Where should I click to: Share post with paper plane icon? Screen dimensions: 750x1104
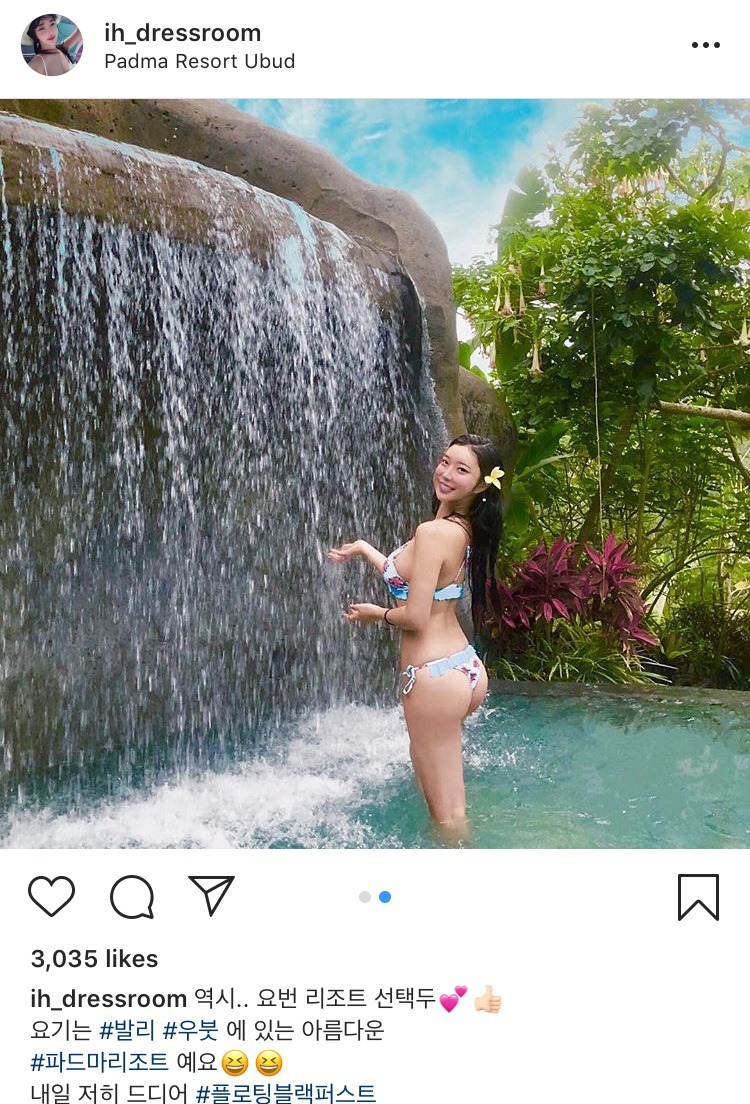click(211, 895)
